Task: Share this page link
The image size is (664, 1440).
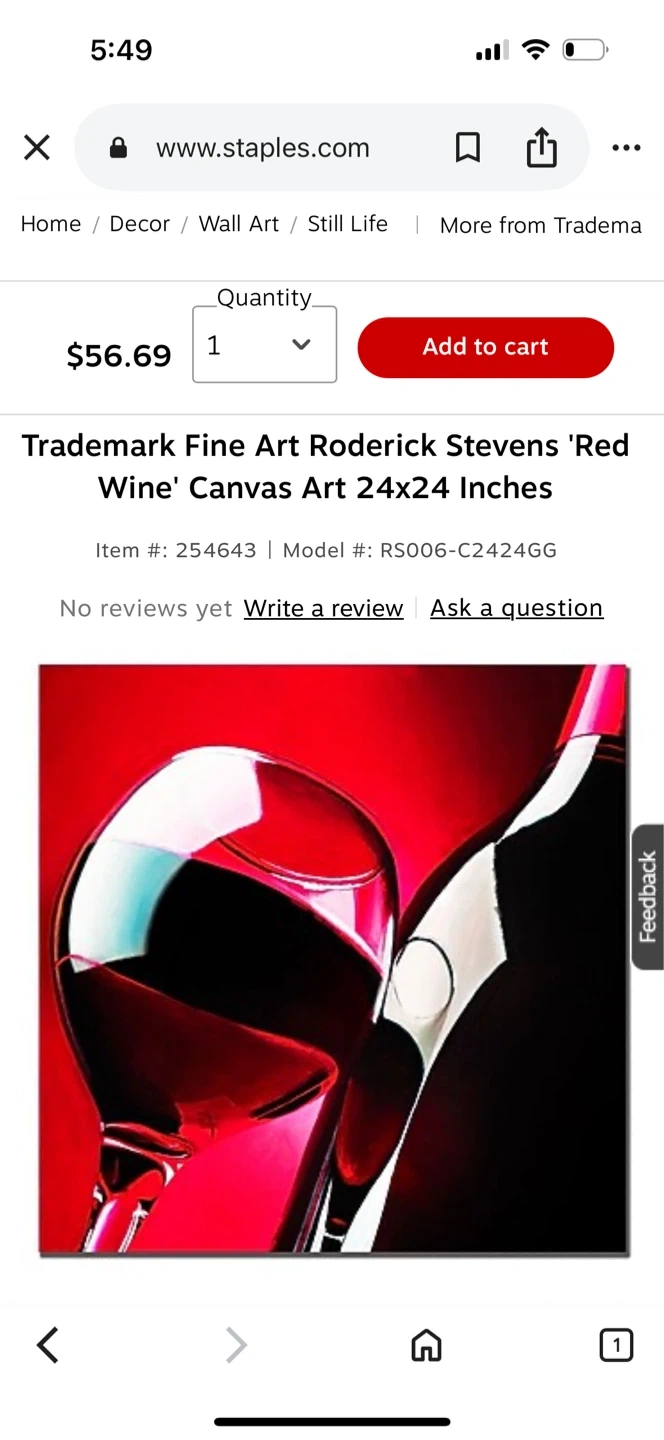Action: (x=541, y=148)
